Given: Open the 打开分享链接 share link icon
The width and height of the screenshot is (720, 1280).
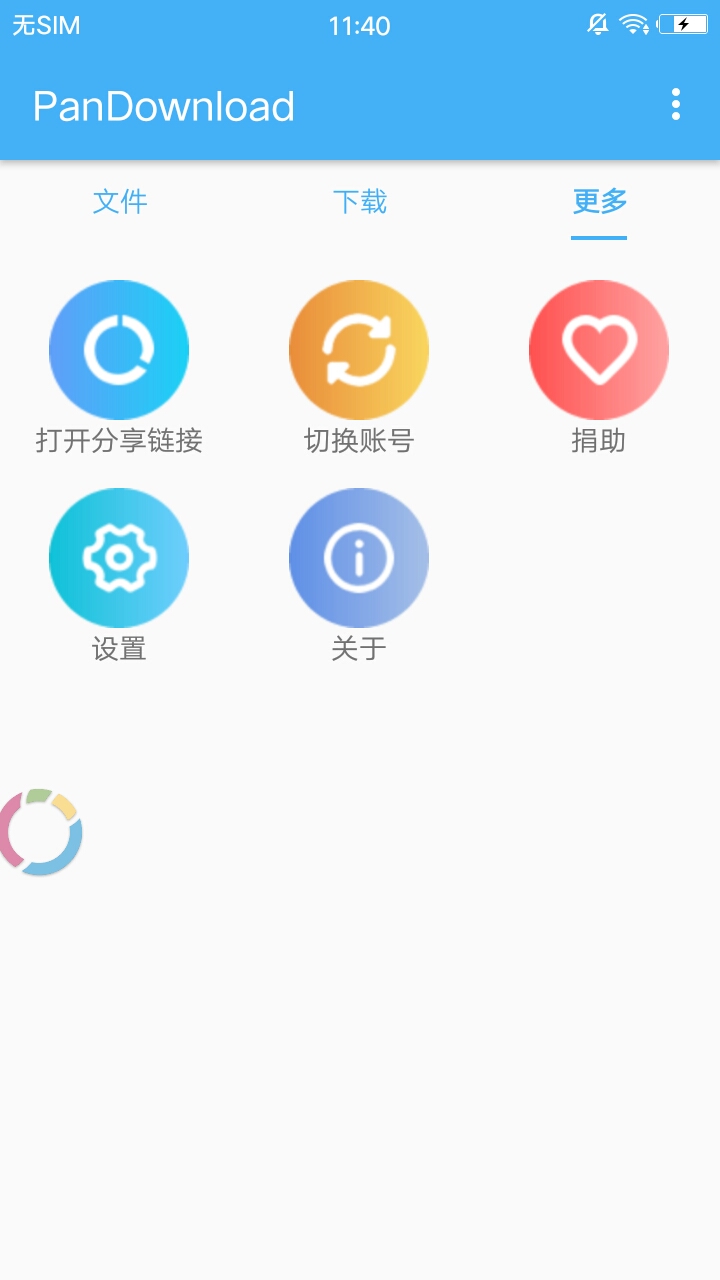Looking at the screenshot, I should click(119, 349).
